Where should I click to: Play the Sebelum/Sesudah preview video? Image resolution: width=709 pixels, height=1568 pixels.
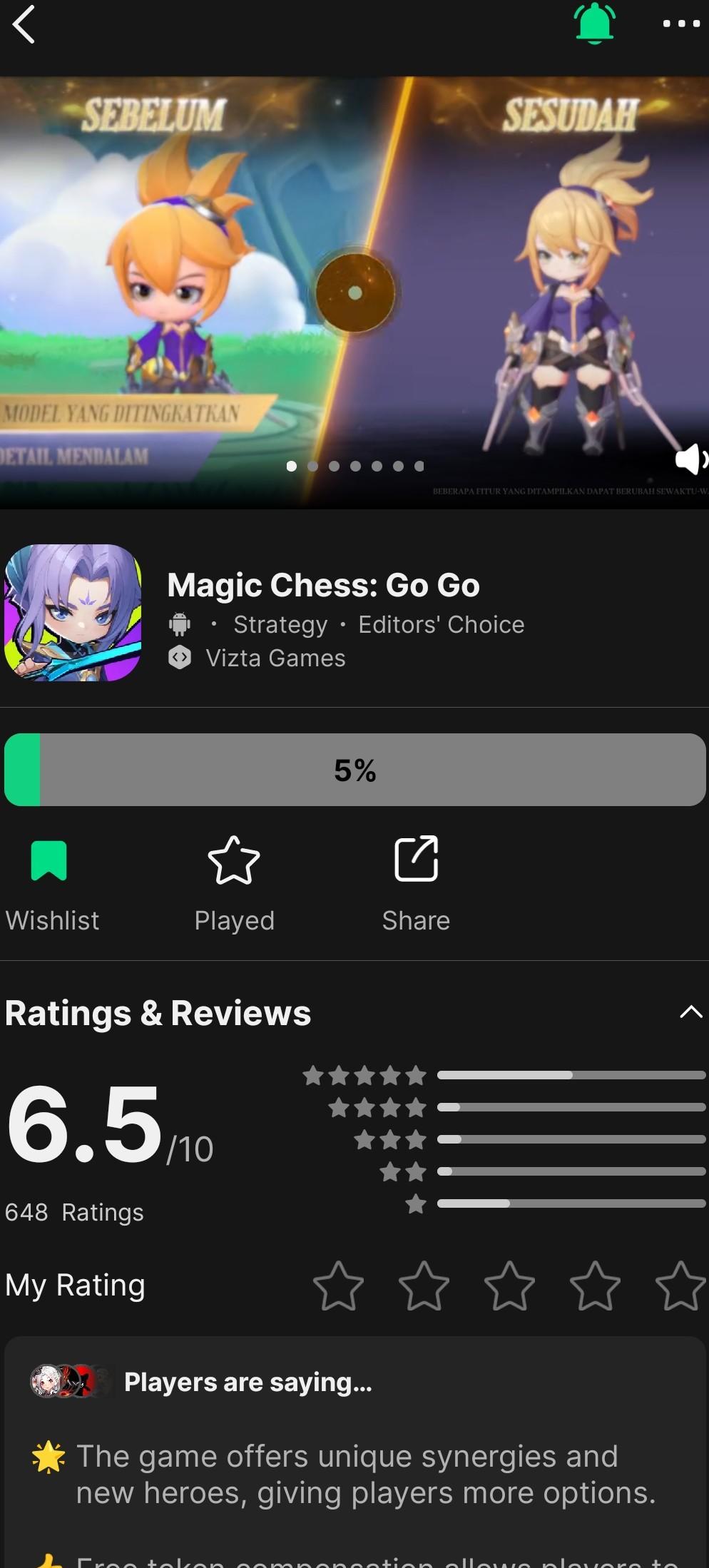354,292
